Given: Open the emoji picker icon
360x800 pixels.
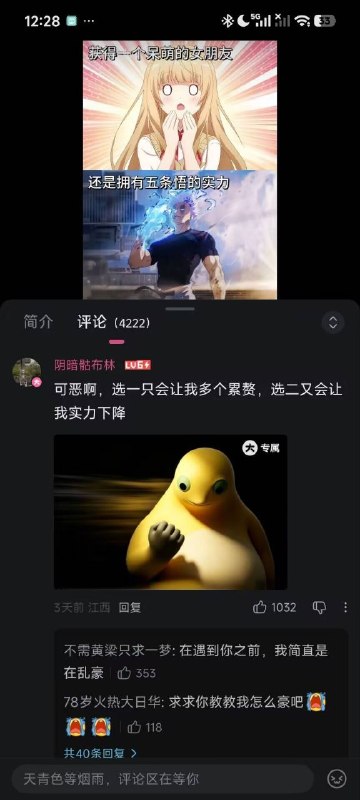Looking at the screenshot, I should pyautogui.click(x=337, y=779).
